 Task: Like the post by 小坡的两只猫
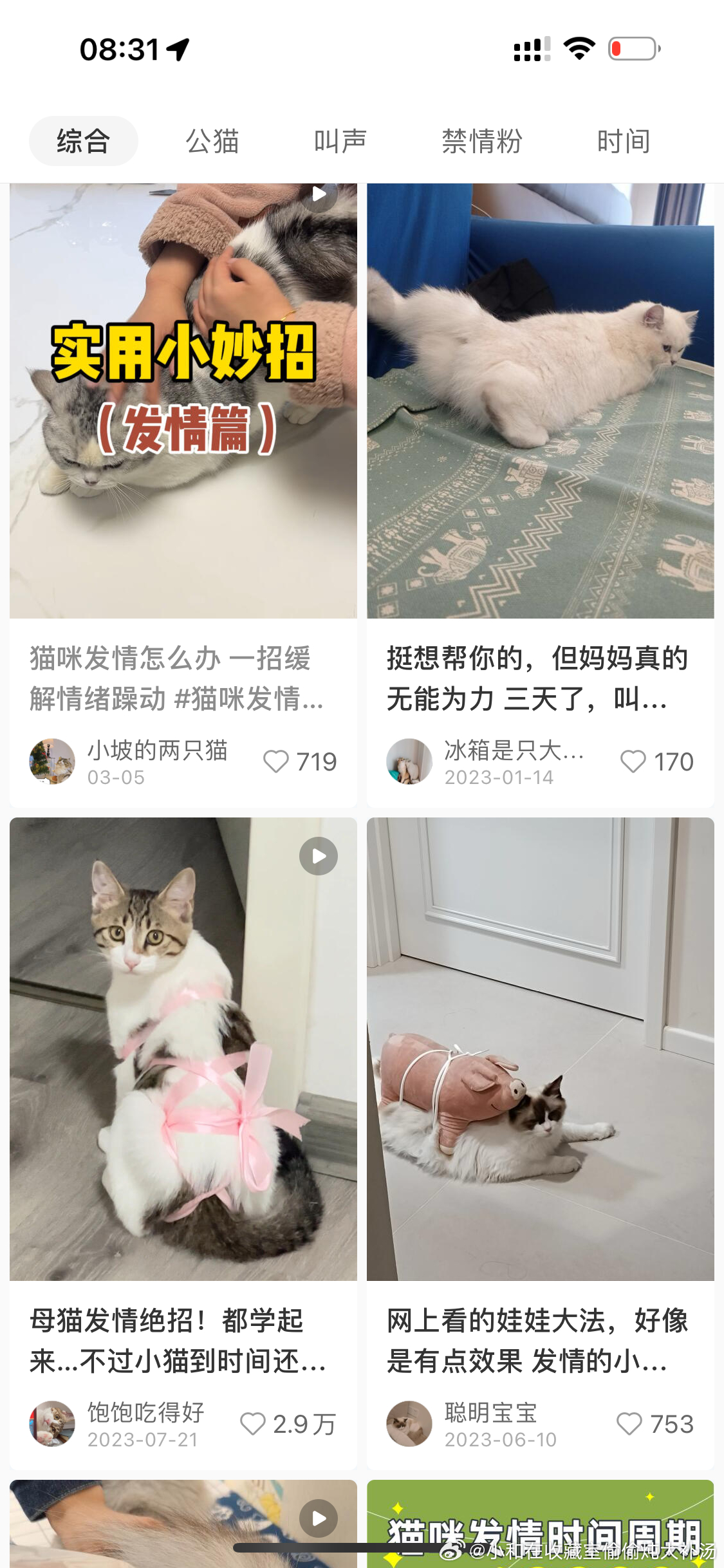(276, 761)
